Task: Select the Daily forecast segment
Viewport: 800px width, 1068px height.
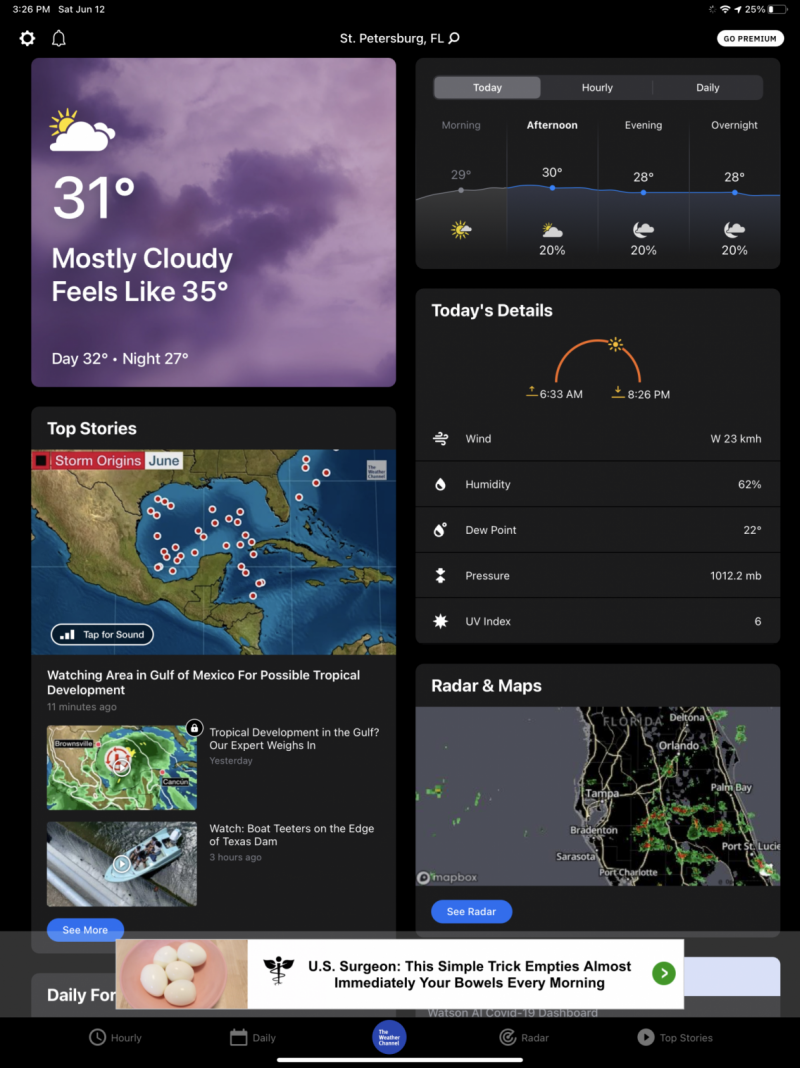Action: click(707, 88)
